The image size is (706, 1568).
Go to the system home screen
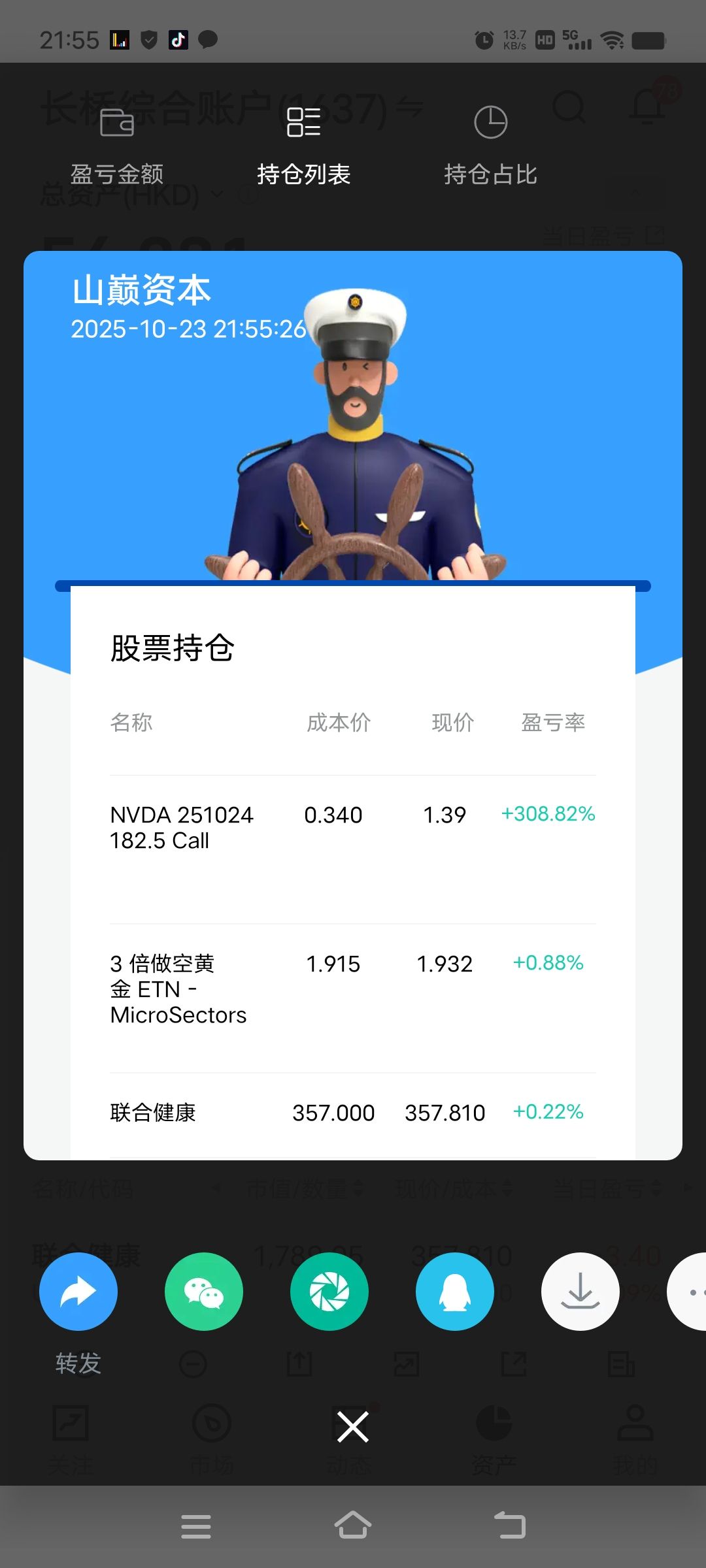point(353,1526)
